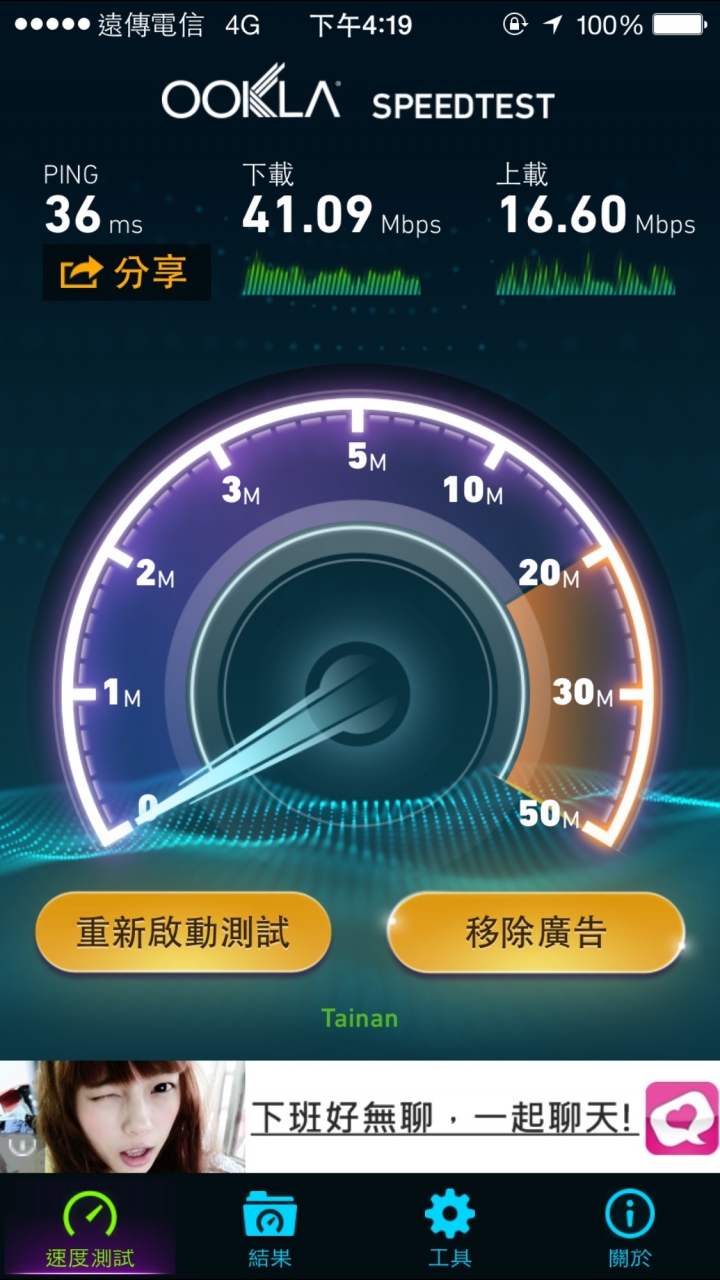Tap the 移除廣告 remove ads button
The height and width of the screenshot is (1280, 720).
click(x=536, y=932)
